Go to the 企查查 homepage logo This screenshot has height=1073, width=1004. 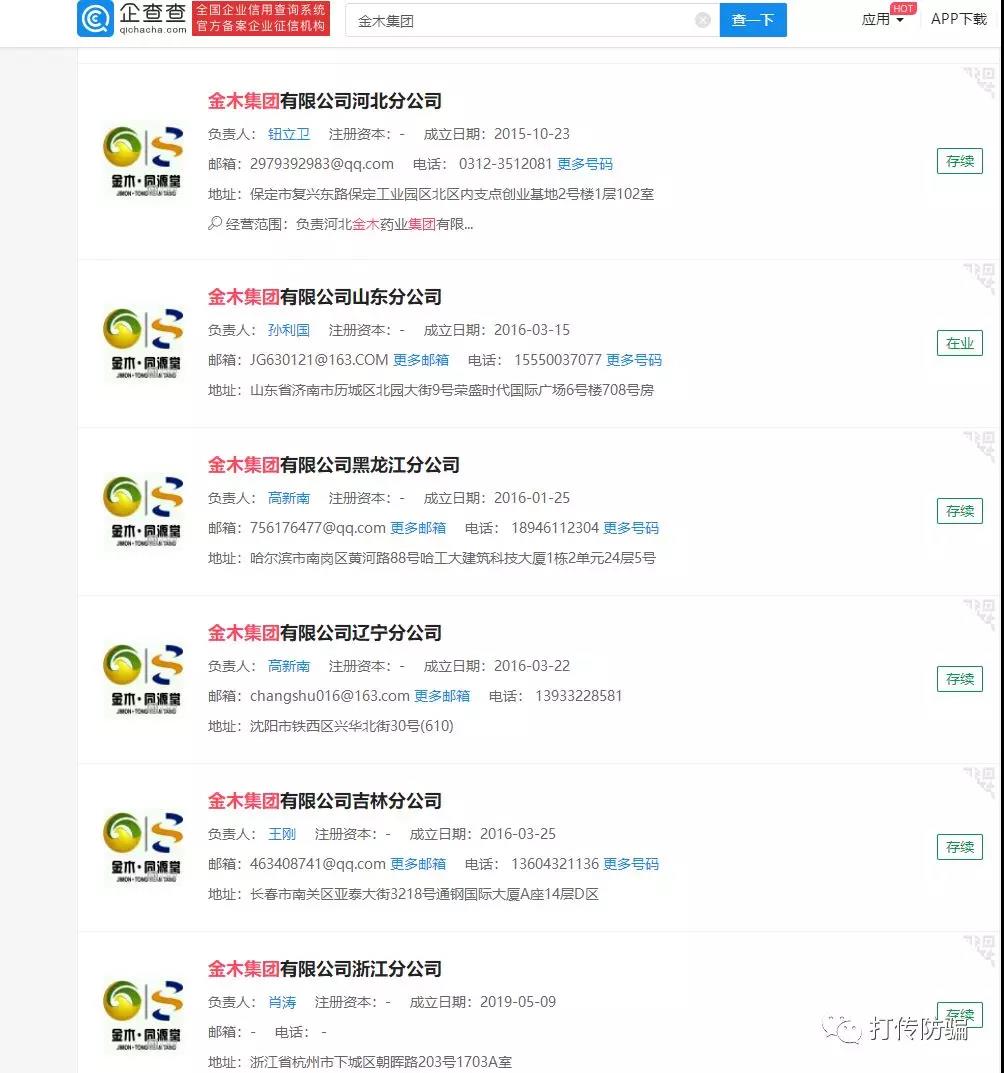click(132, 19)
